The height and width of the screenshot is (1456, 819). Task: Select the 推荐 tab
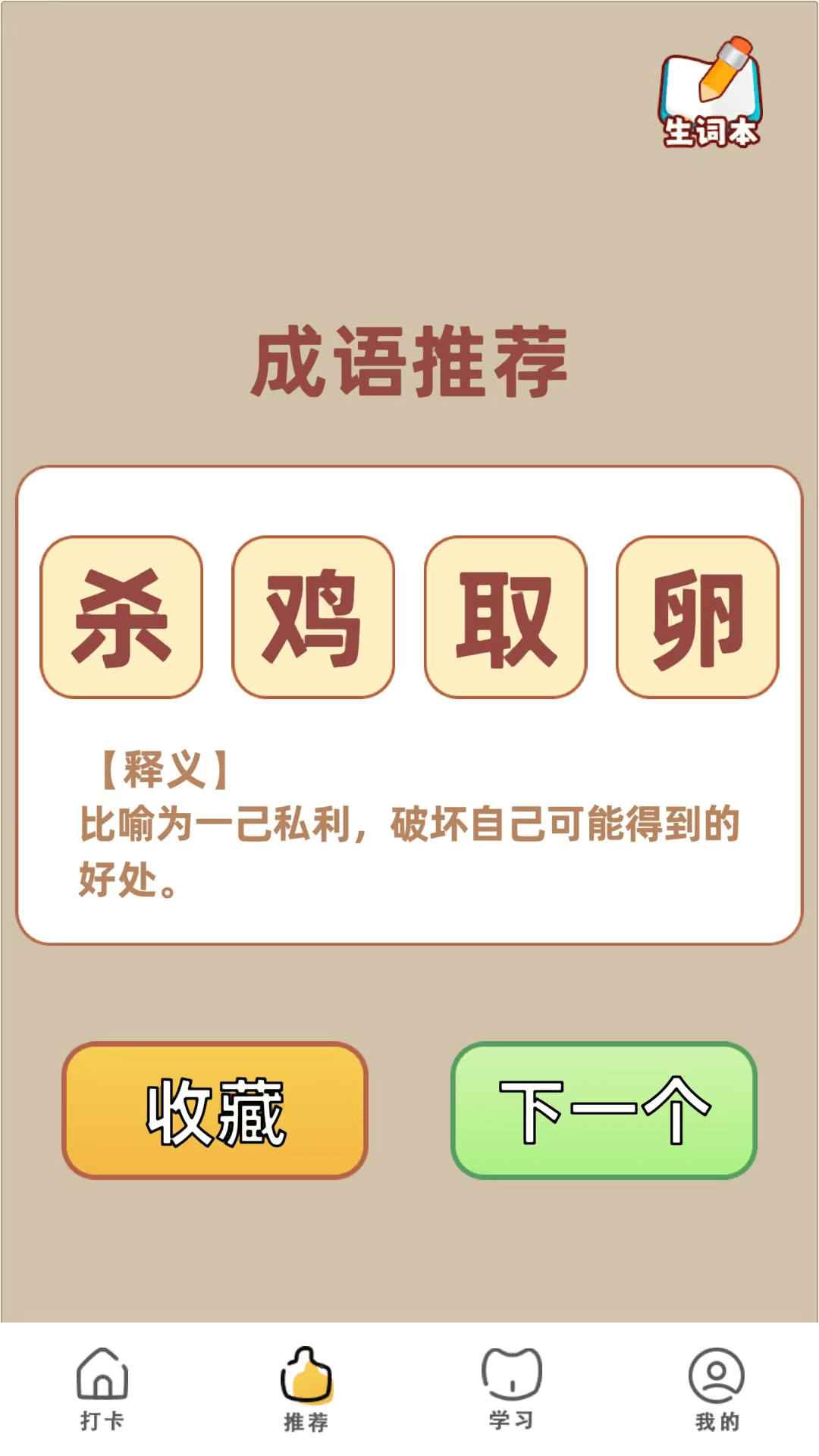coord(306,1389)
